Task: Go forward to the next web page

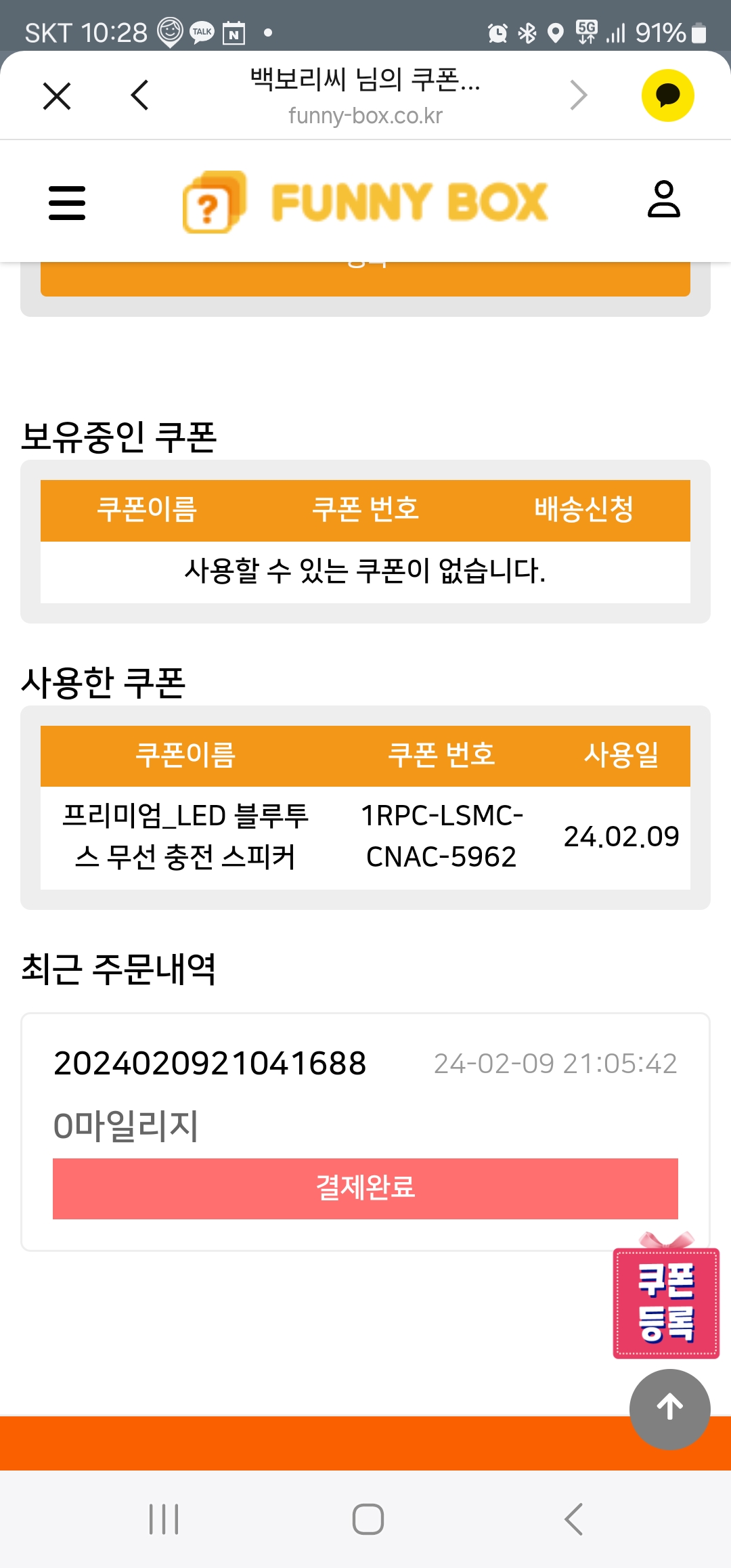Action: (x=579, y=95)
